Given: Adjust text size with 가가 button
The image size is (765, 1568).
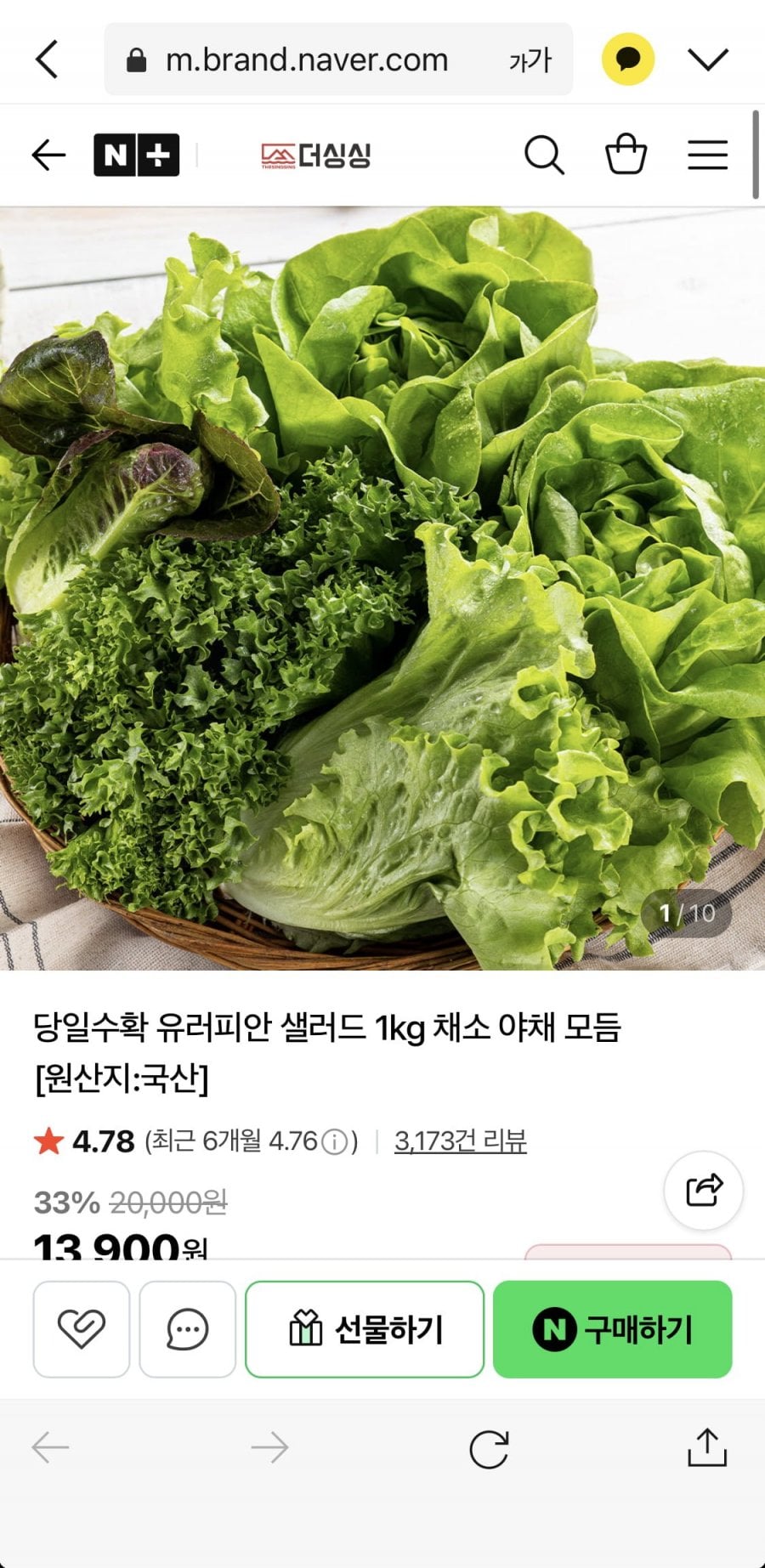Looking at the screenshot, I should pyautogui.click(x=530, y=60).
